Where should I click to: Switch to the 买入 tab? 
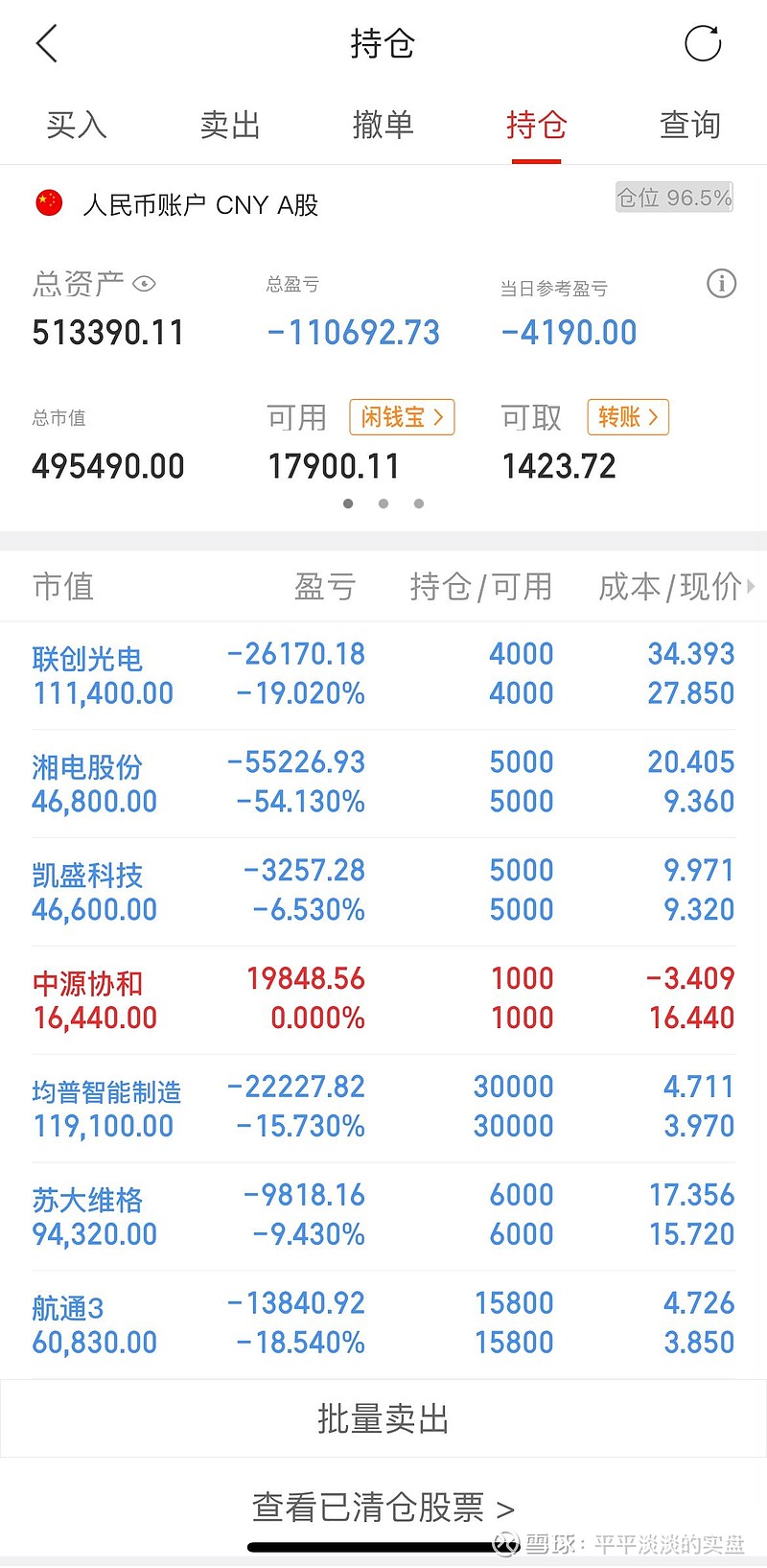(76, 125)
